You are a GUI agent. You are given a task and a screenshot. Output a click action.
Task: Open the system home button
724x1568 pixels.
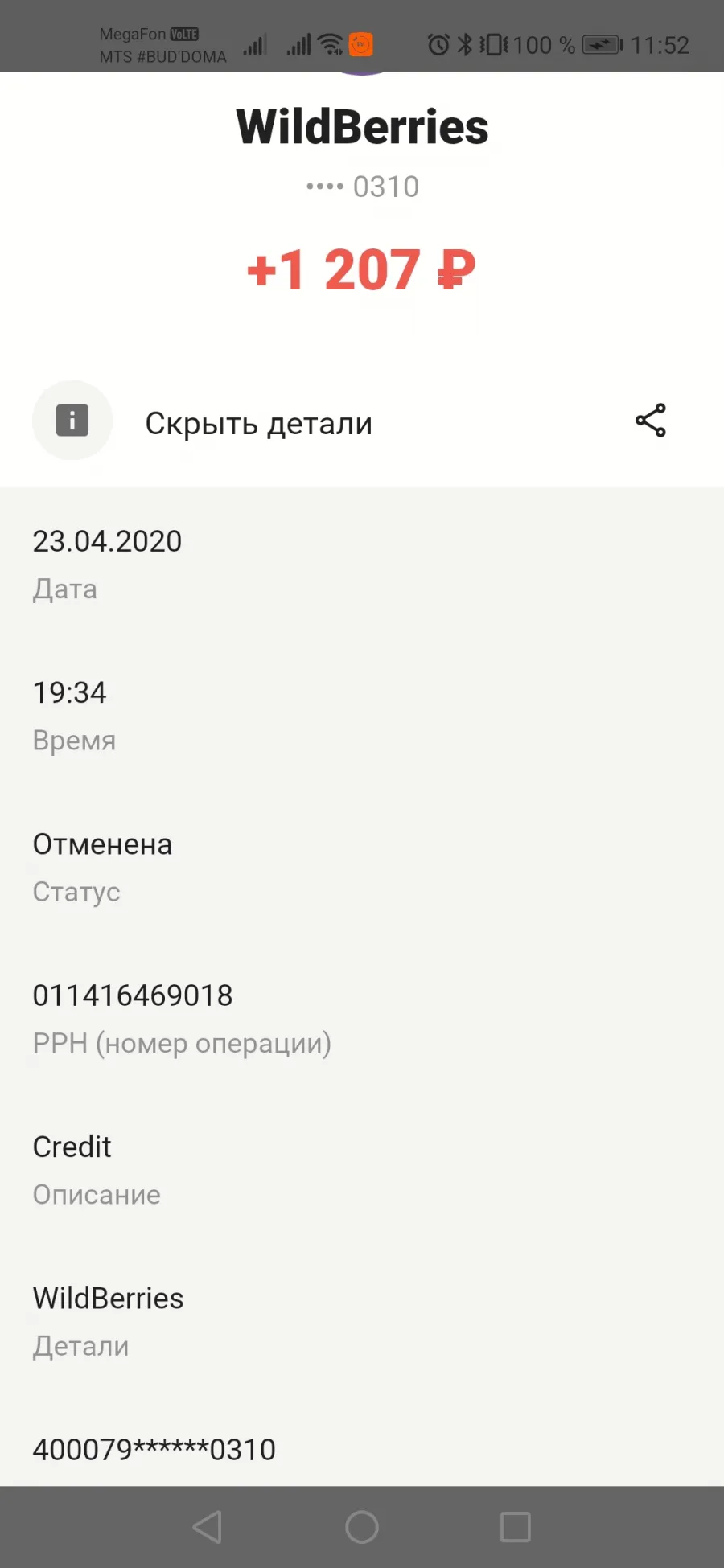[x=362, y=1527]
